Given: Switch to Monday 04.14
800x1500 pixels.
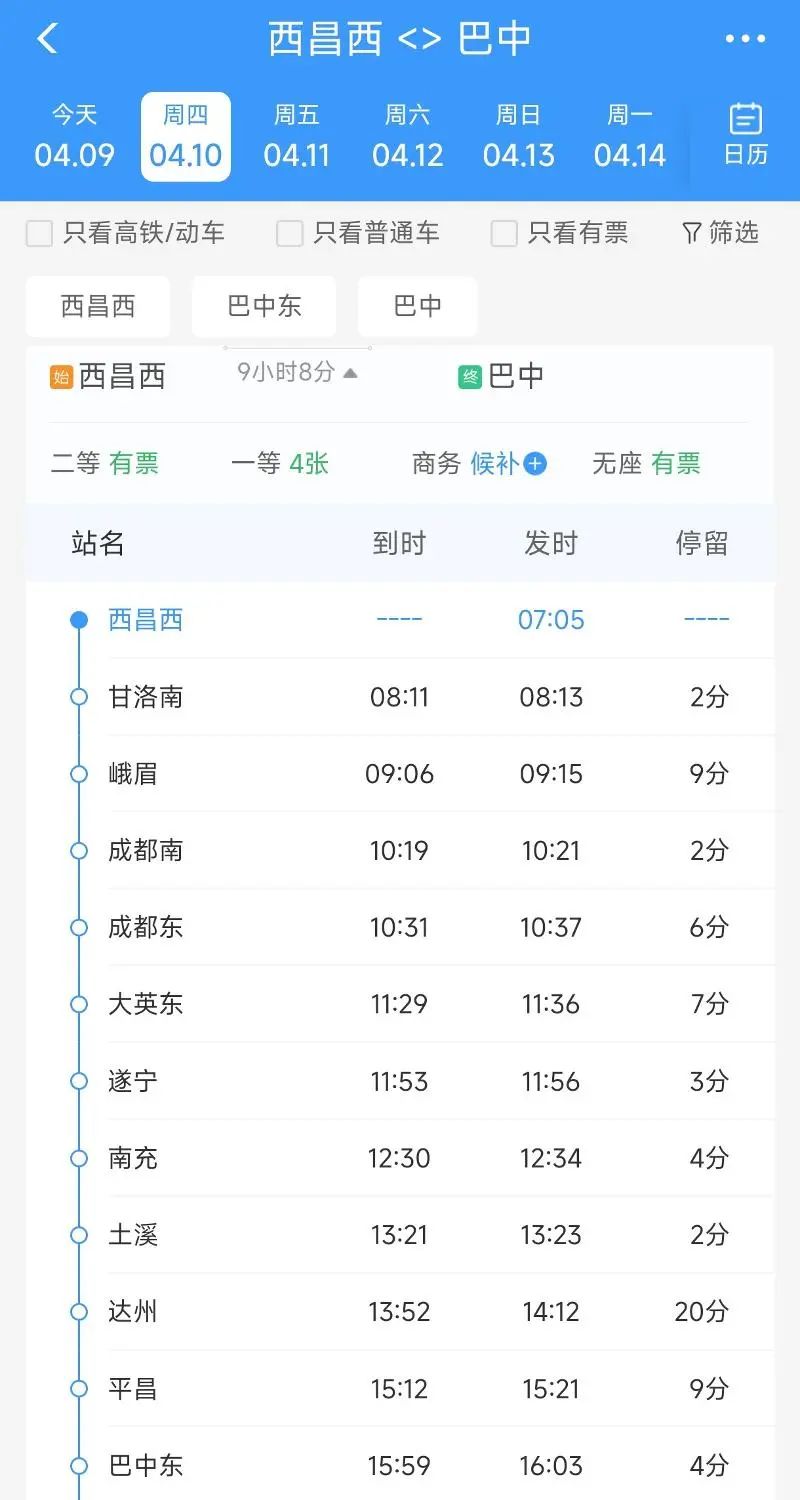Looking at the screenshot, I should pyautogui.click(x=629, y=137).
